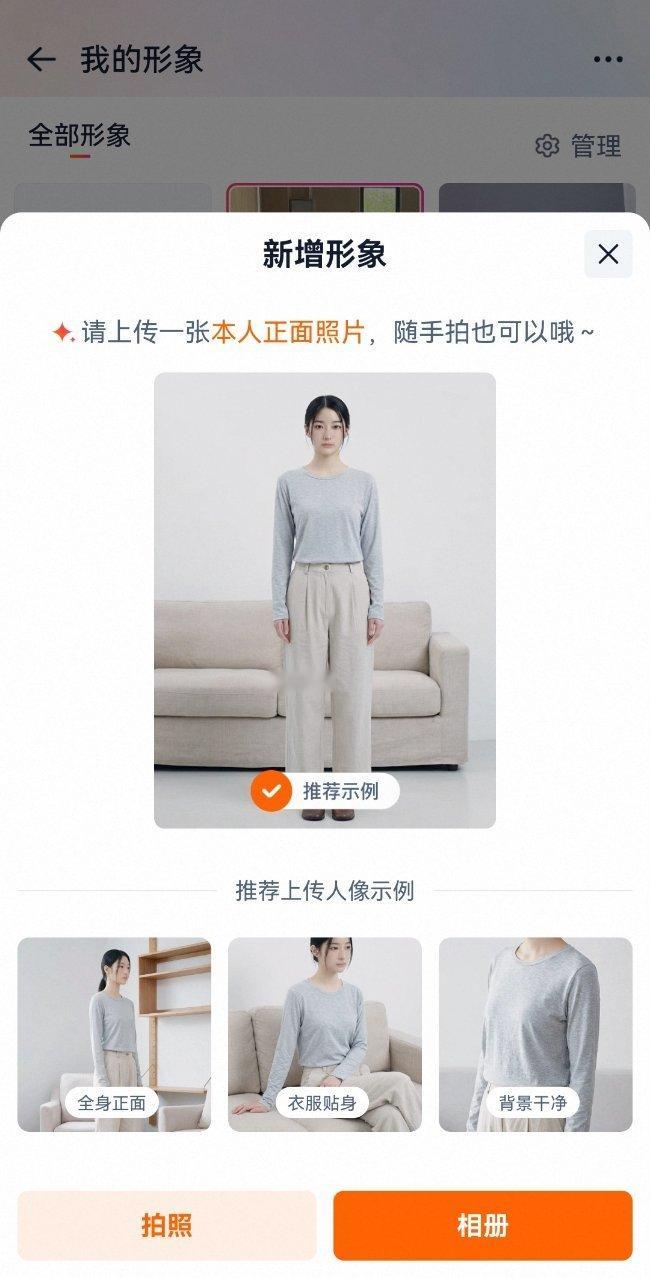Close the 新增形象 dialog
The width and height of the screenshot is (650, 1278).
click(x=608, y=254)
